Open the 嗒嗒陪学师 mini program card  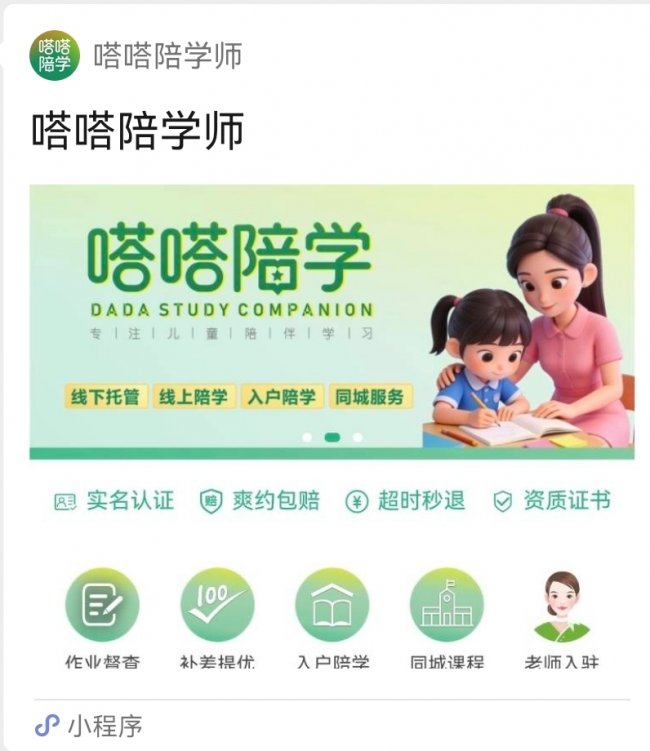pyautogui.click(x=330, y=322)
